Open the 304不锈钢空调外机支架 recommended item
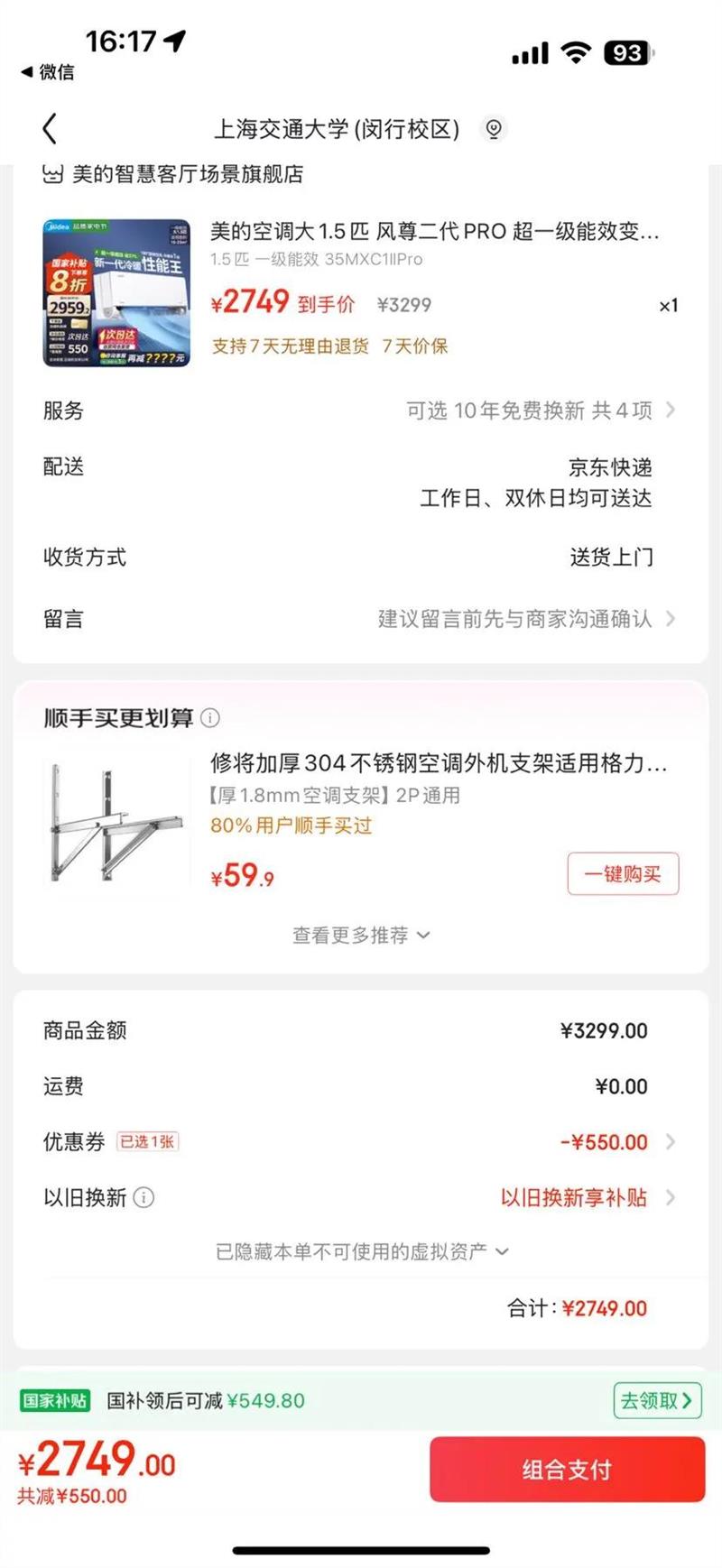The image size is (722, 1568). (x=439, y=763)
